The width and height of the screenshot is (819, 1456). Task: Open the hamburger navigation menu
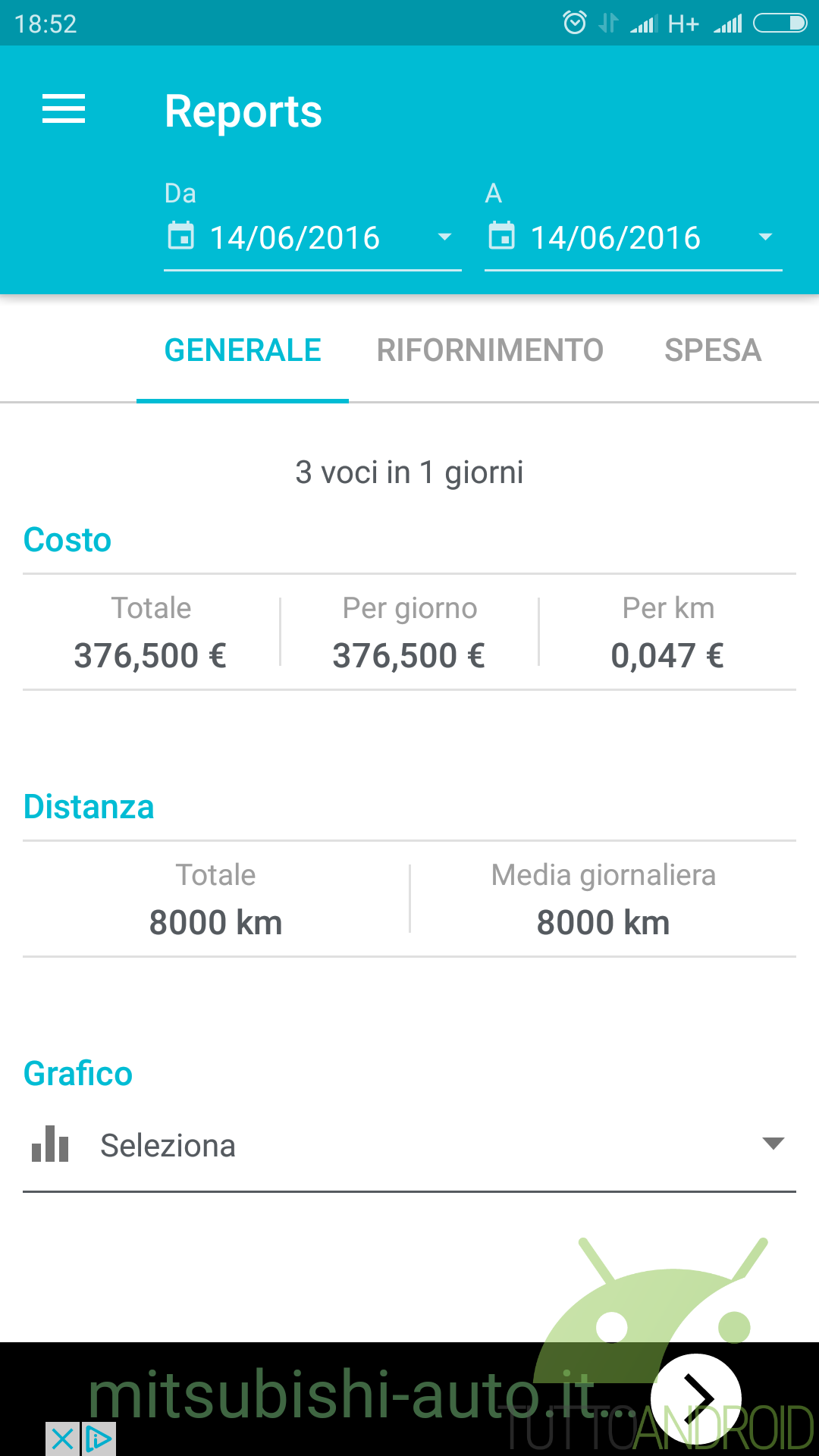click(64, 109)
